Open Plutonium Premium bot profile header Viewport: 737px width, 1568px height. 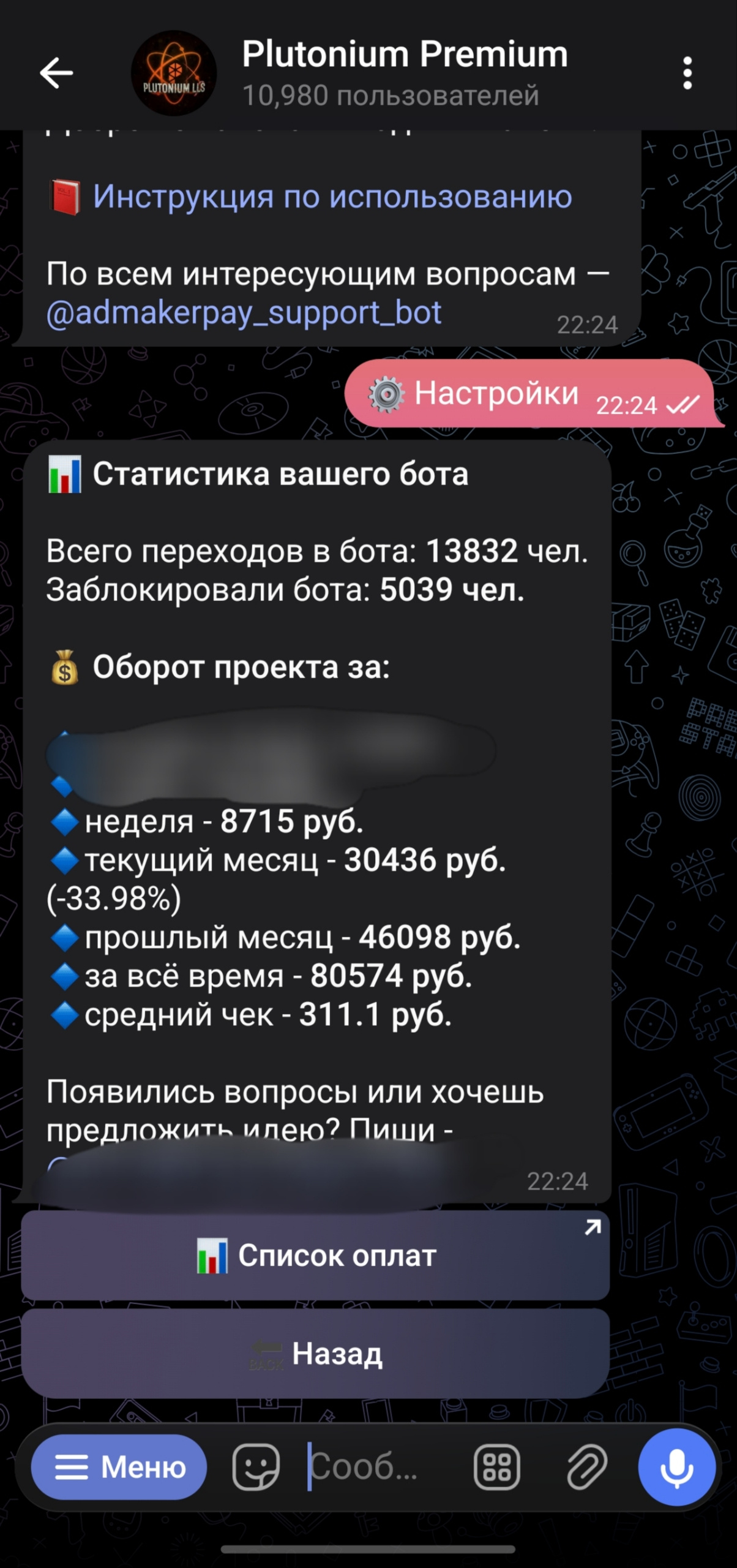[x=404, y=72]
